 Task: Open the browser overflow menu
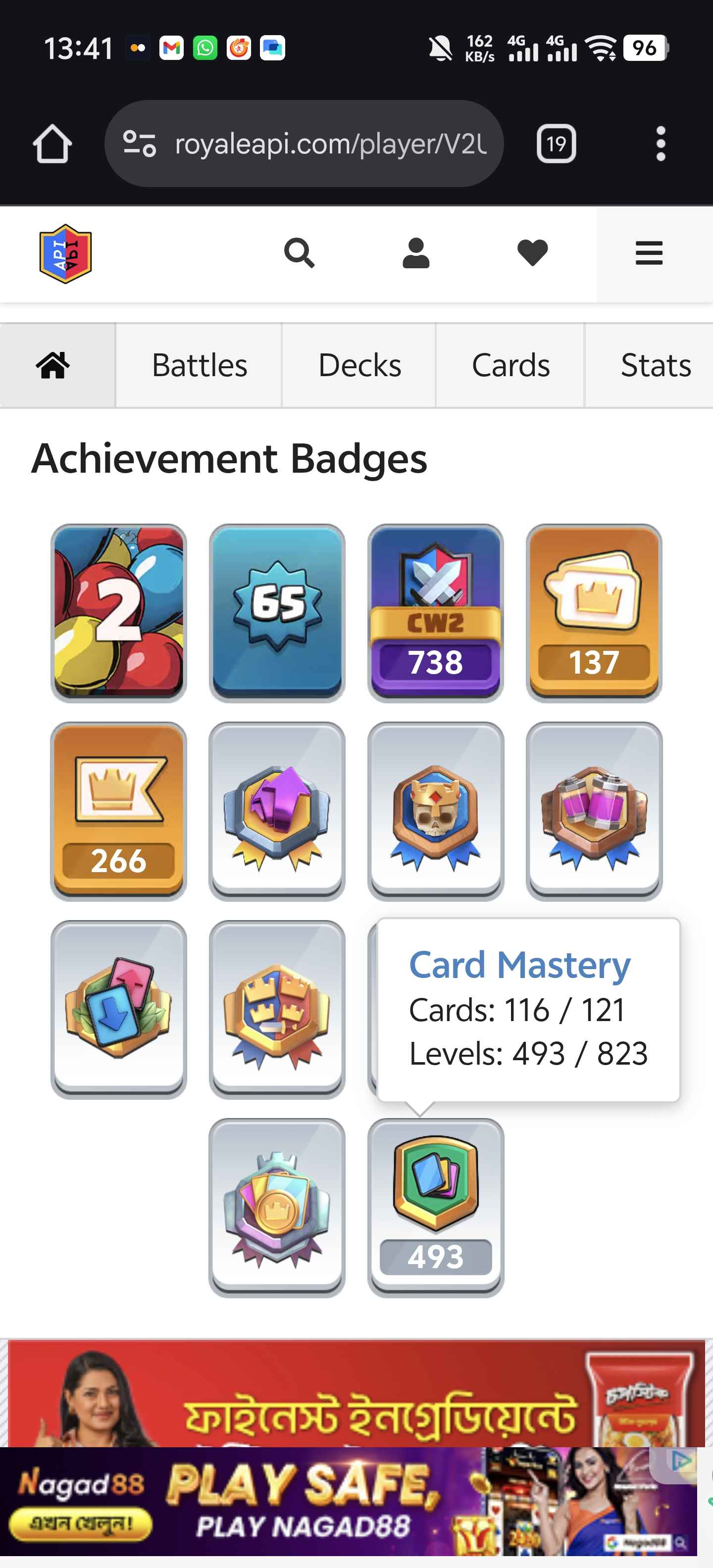[x=660, y=144]
